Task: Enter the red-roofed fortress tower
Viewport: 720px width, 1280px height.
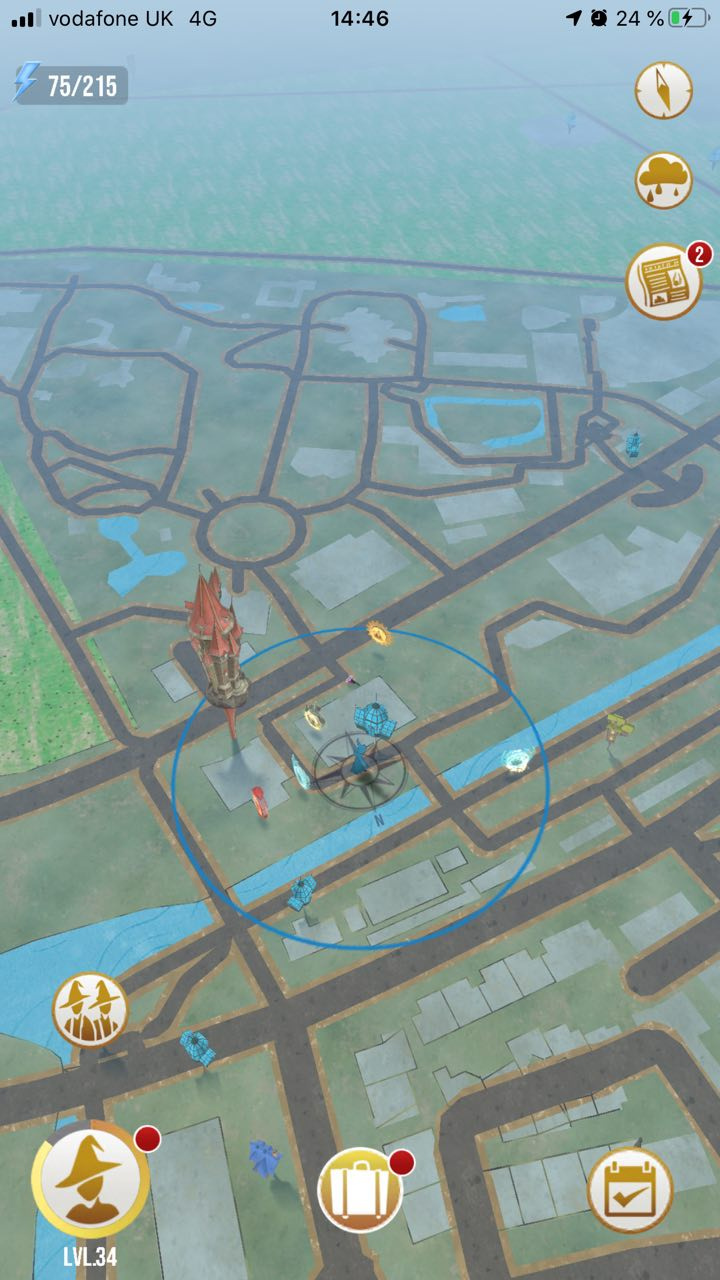Action: tap(215, 640)
